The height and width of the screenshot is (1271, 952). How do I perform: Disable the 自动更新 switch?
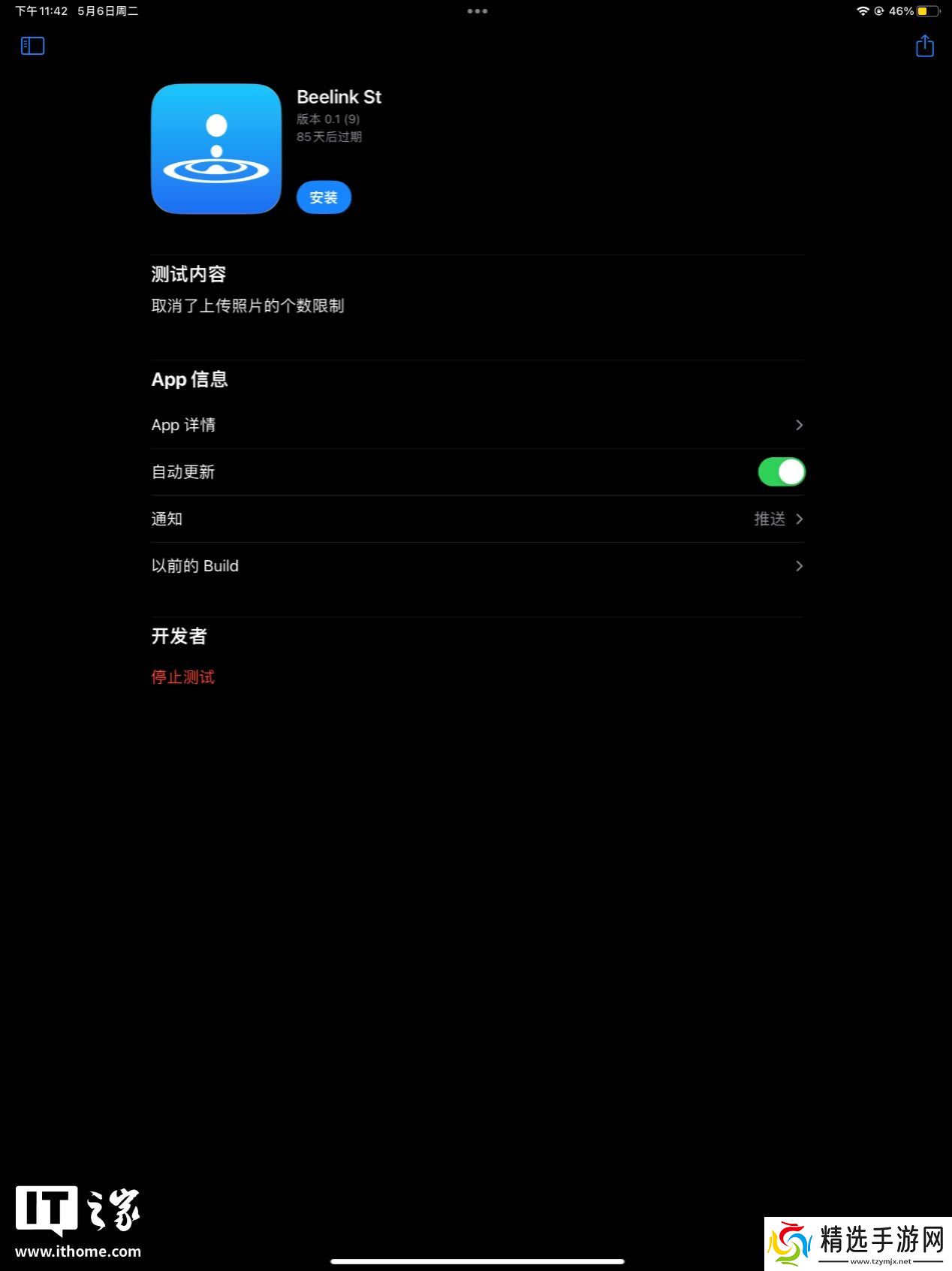coord(781,472)
